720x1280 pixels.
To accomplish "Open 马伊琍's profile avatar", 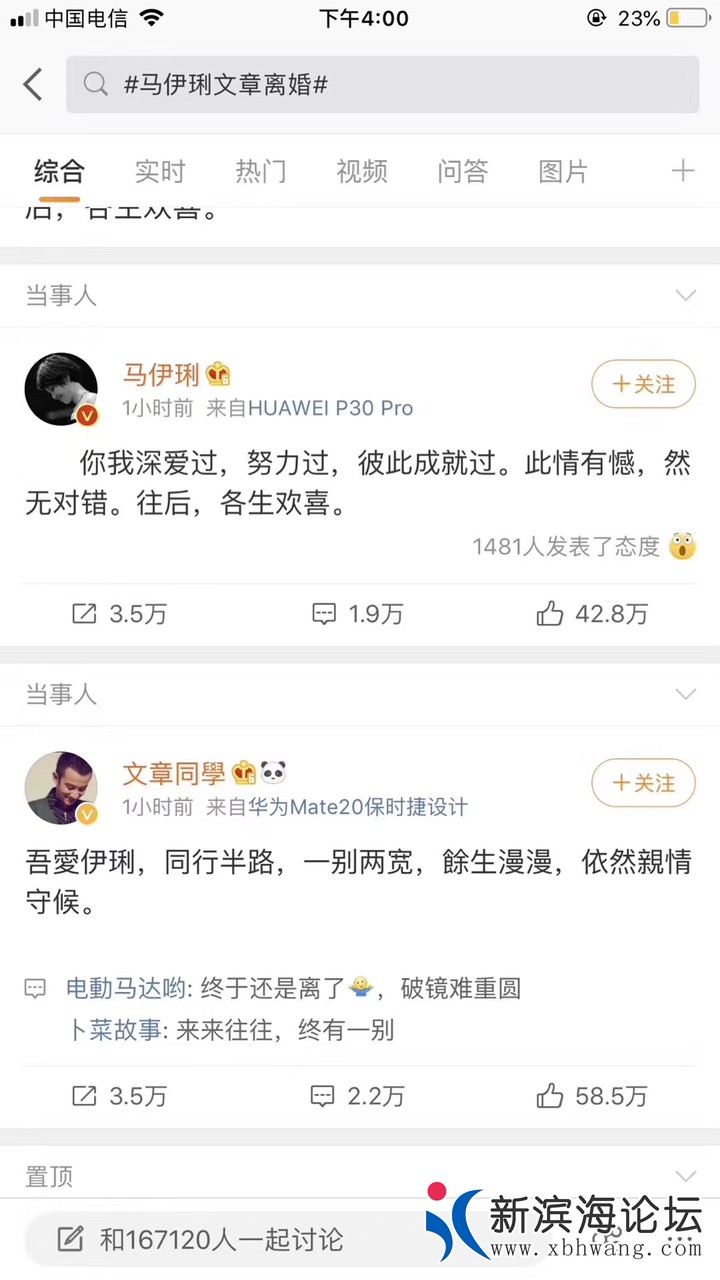I will coord(61,389).
